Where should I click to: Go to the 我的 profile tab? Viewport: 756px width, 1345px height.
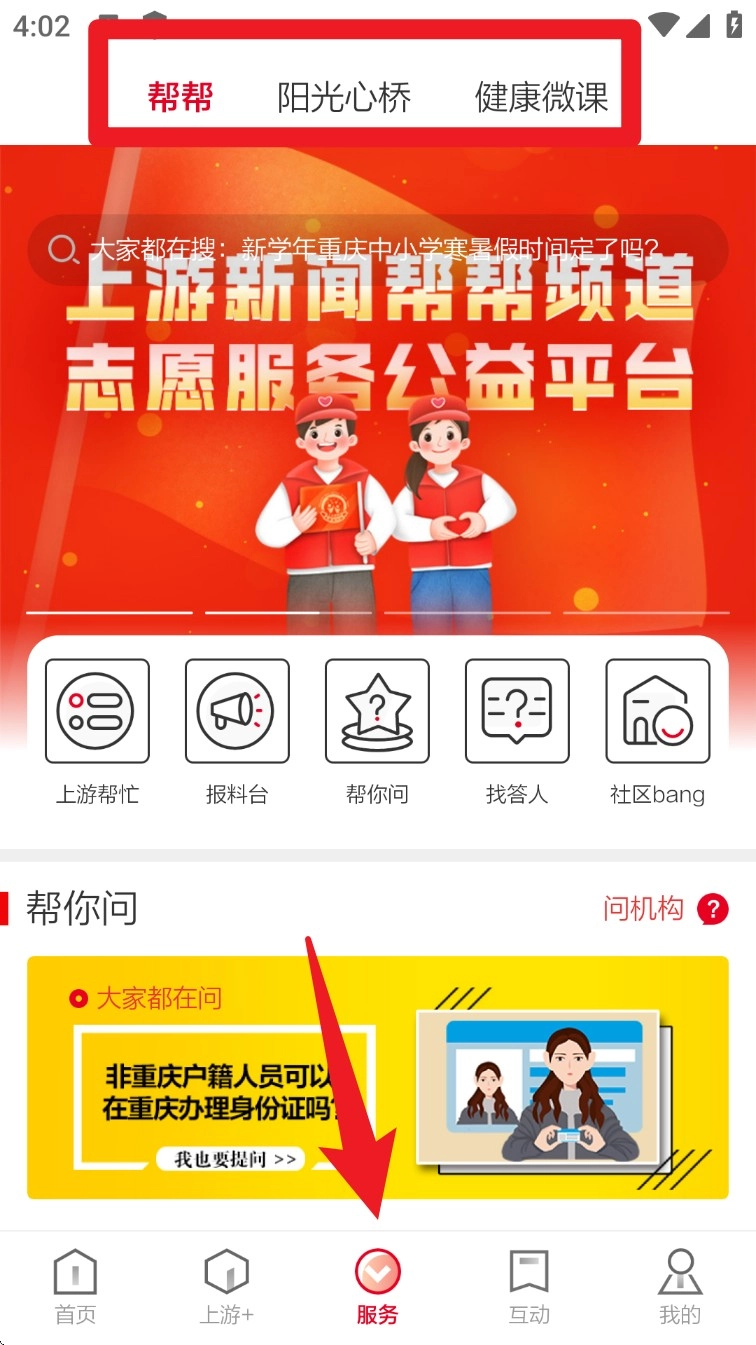click(680, 1288)
